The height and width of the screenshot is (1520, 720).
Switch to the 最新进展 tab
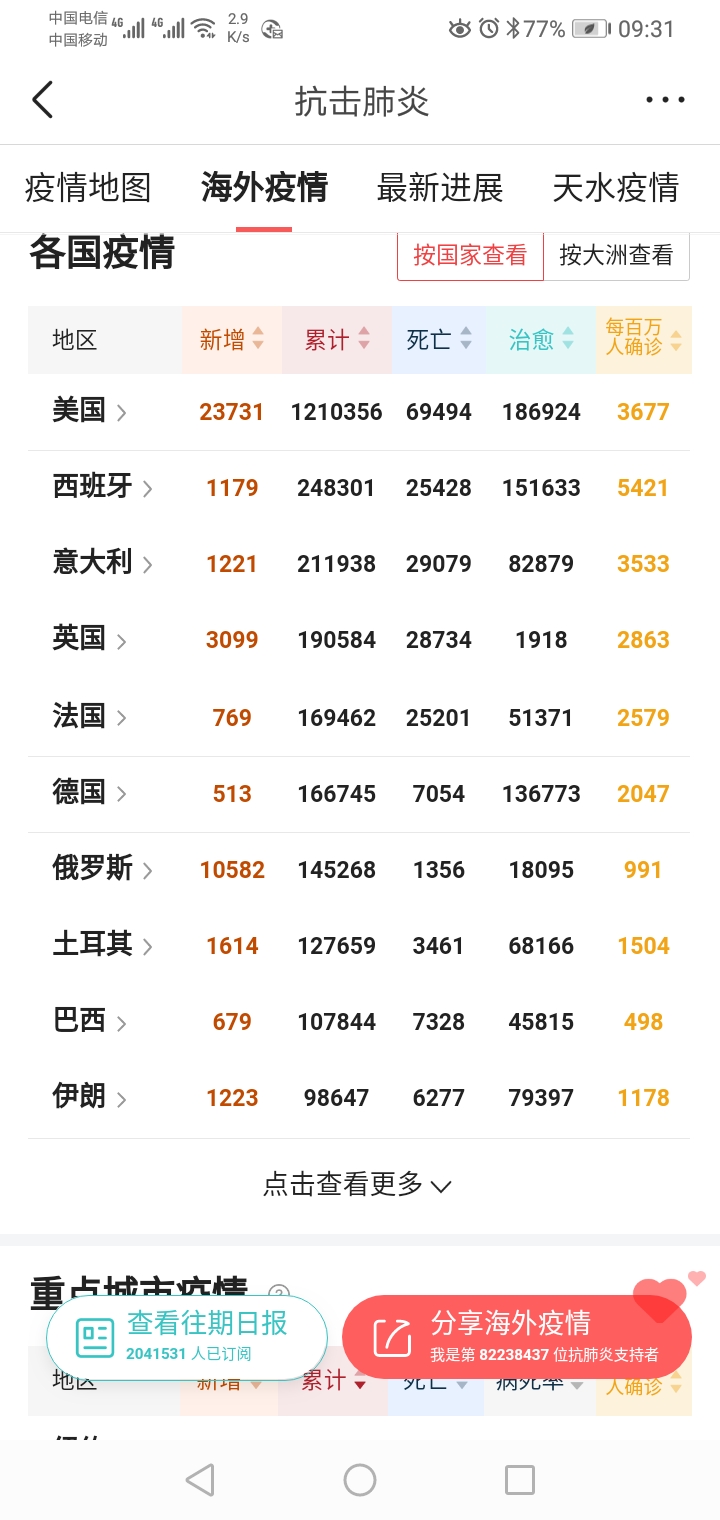pyautogui.click(x=440, y=187)
